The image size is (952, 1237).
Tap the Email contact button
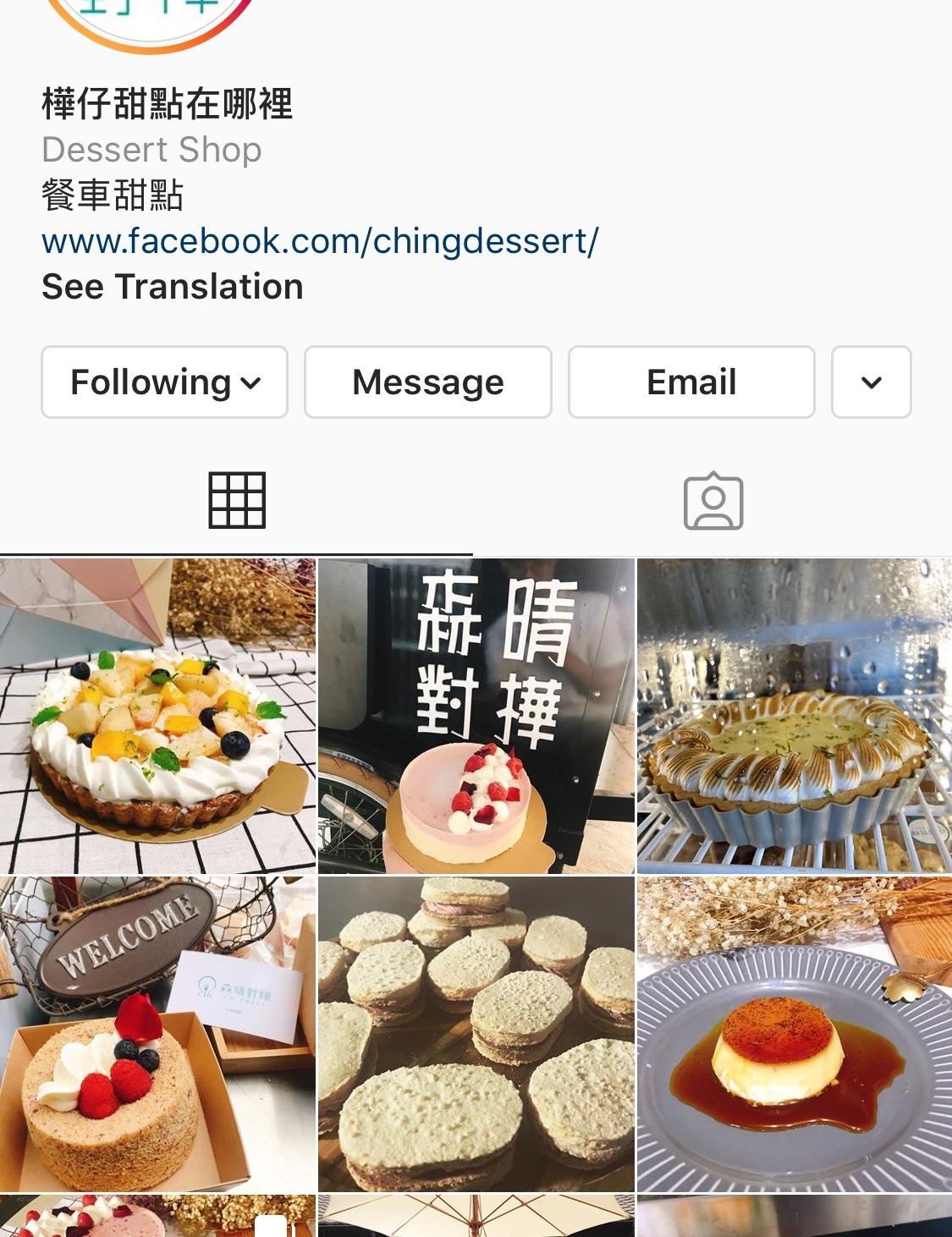coord(691,382)
